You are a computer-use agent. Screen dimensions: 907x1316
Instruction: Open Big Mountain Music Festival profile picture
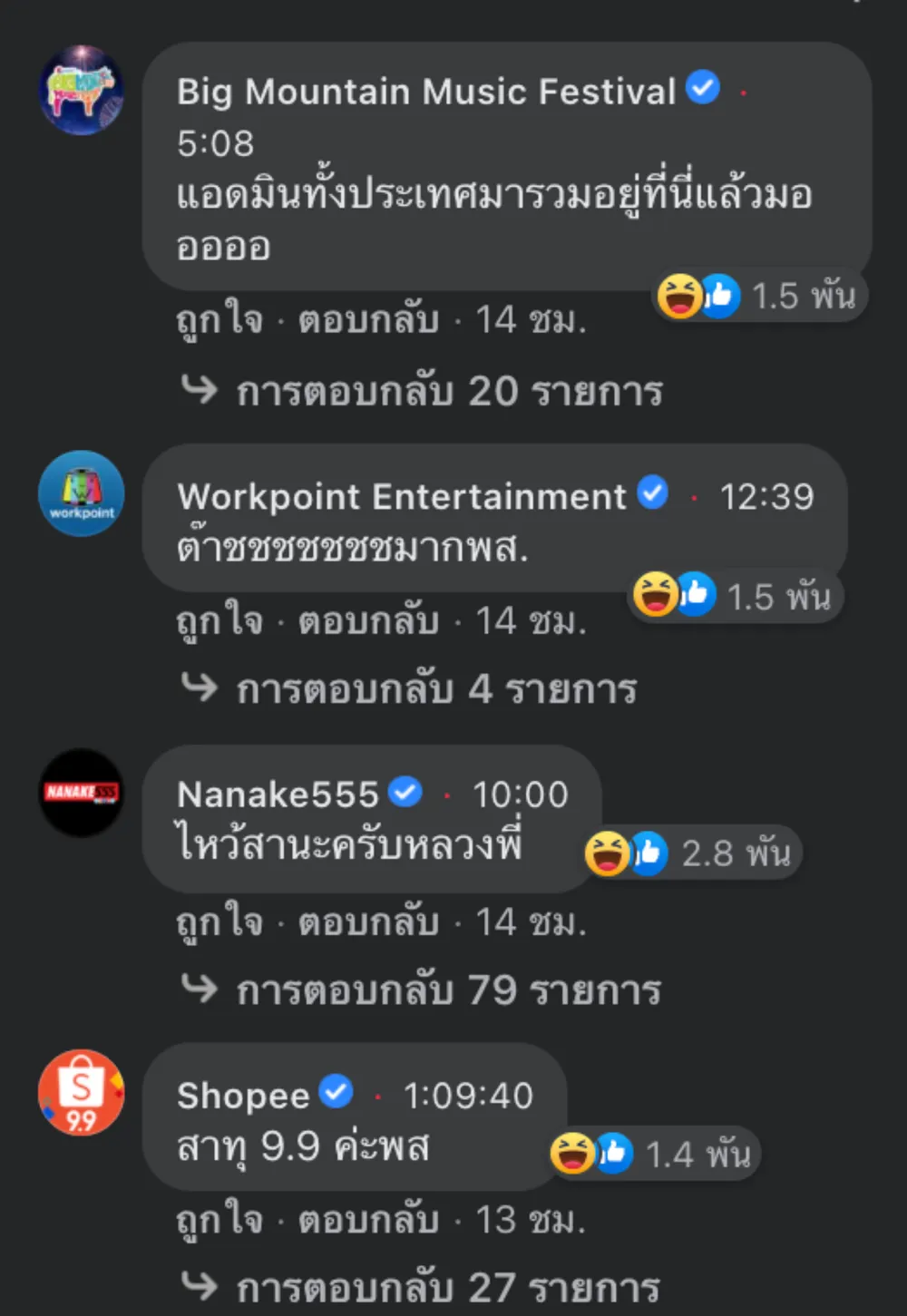82,91
